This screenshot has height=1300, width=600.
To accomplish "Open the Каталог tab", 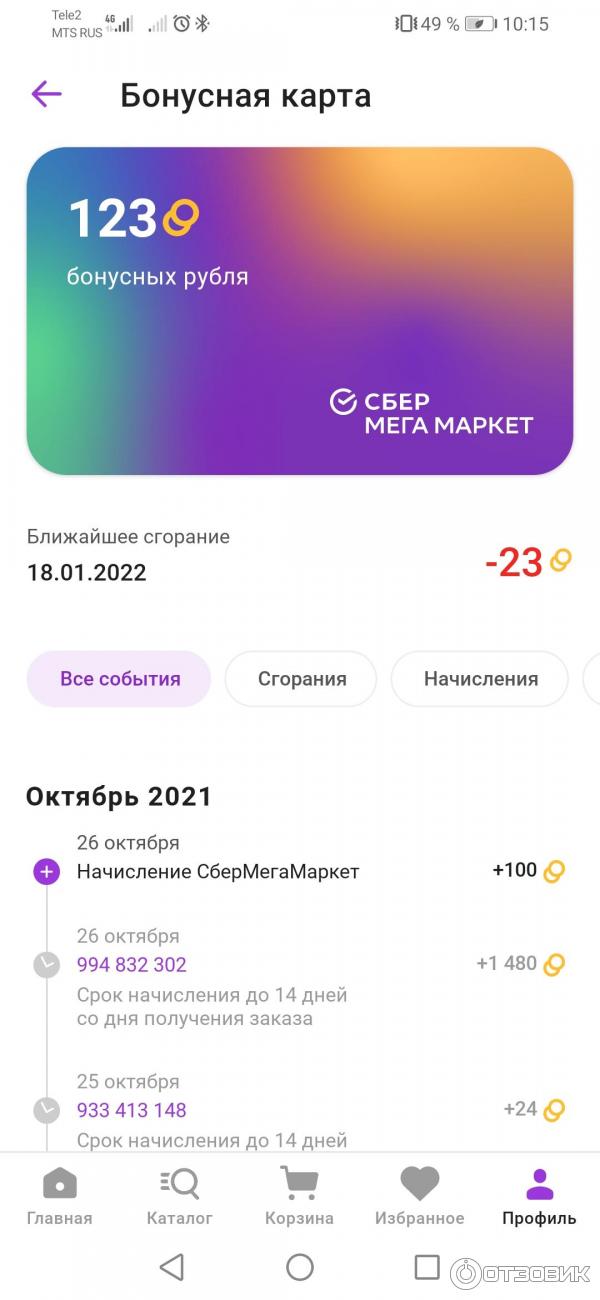I will point(180,1197).
